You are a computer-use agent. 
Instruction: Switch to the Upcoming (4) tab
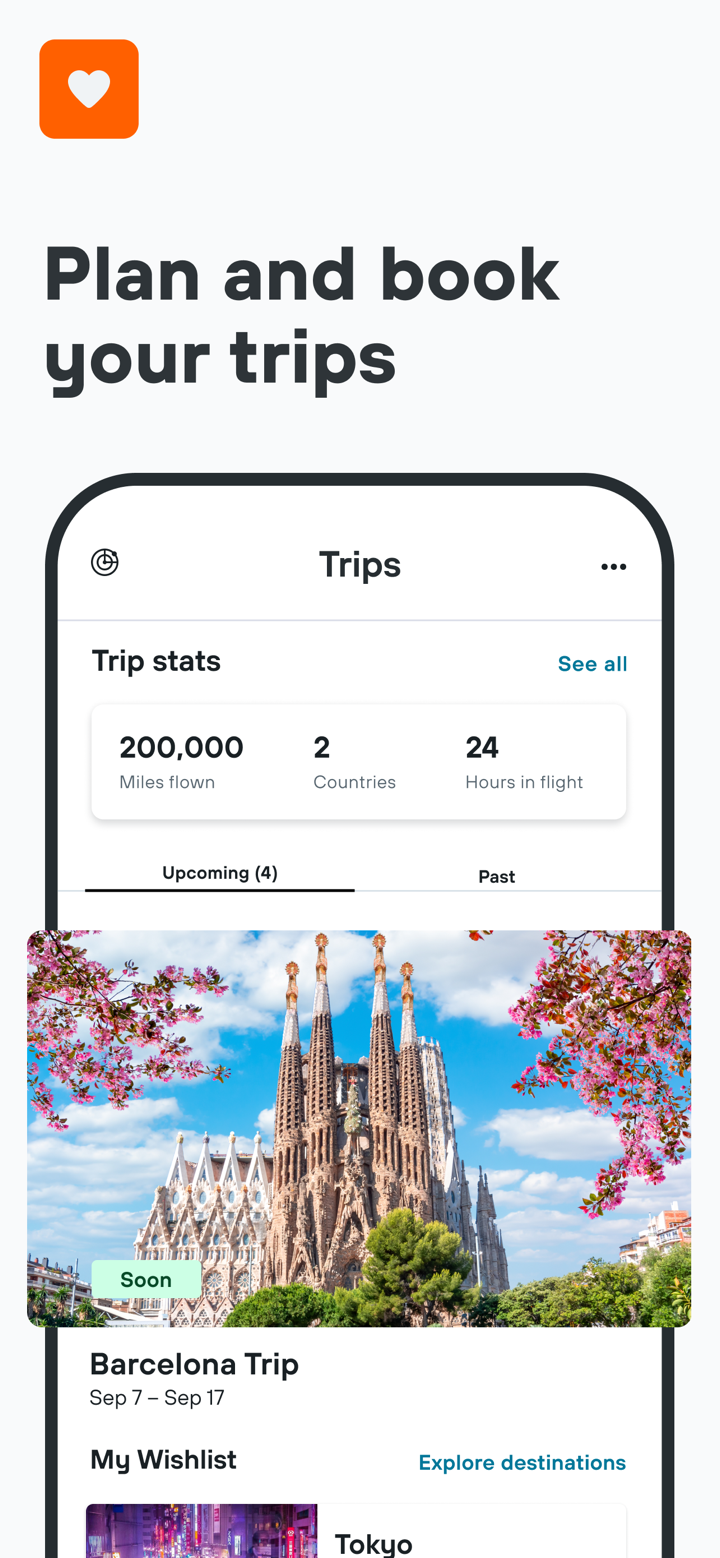tap(219, 872)
